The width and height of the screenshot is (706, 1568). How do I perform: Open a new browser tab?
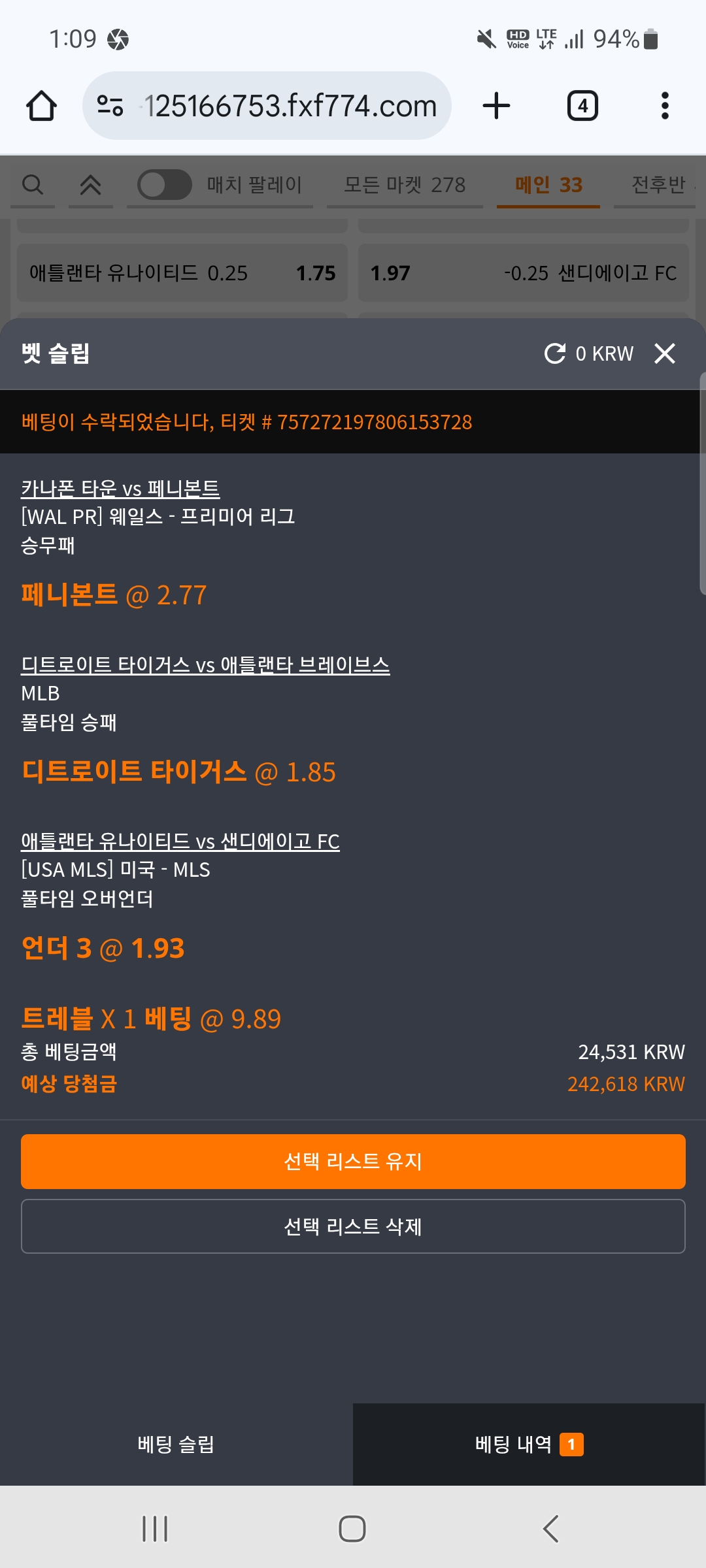pyautogui.click(x=496, y=106)
